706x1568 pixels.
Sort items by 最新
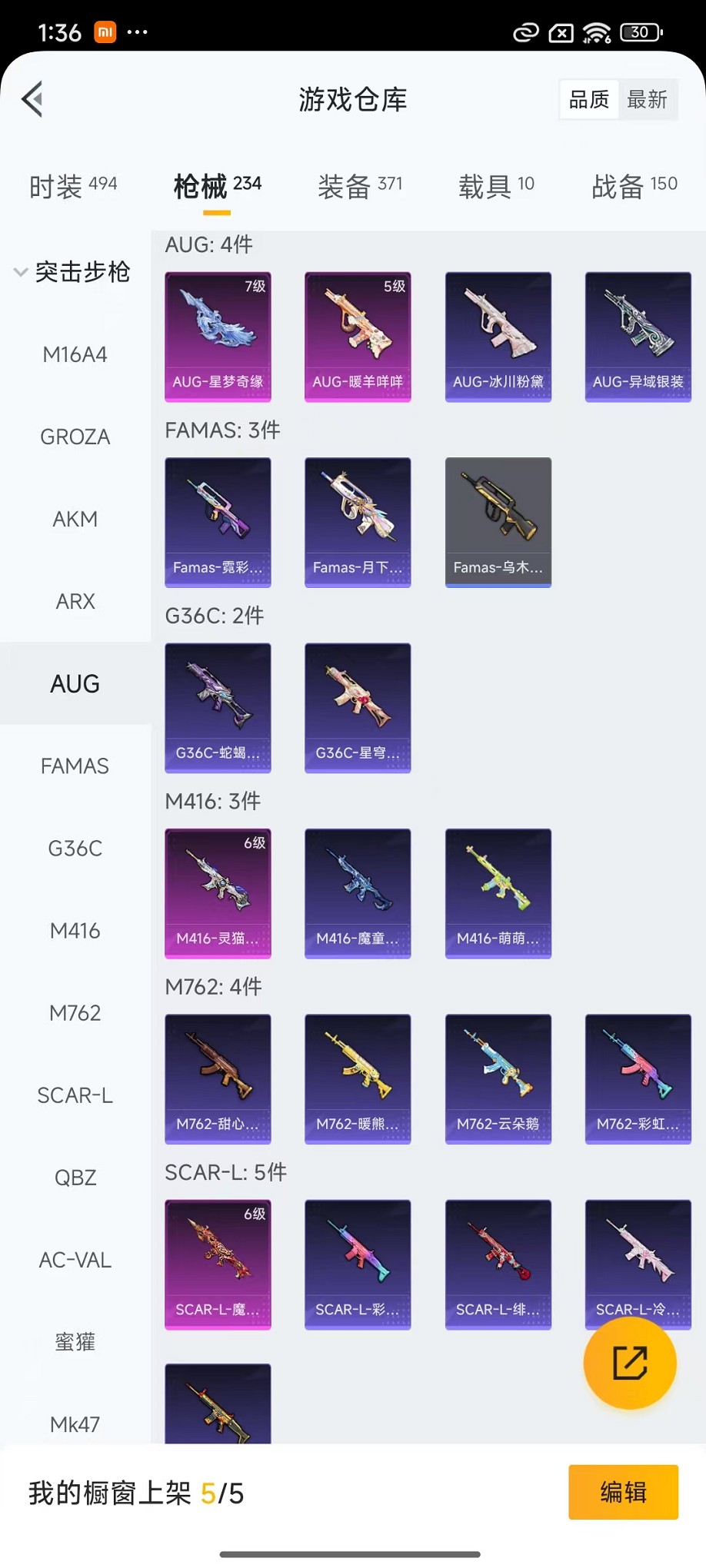pos(647,99)
